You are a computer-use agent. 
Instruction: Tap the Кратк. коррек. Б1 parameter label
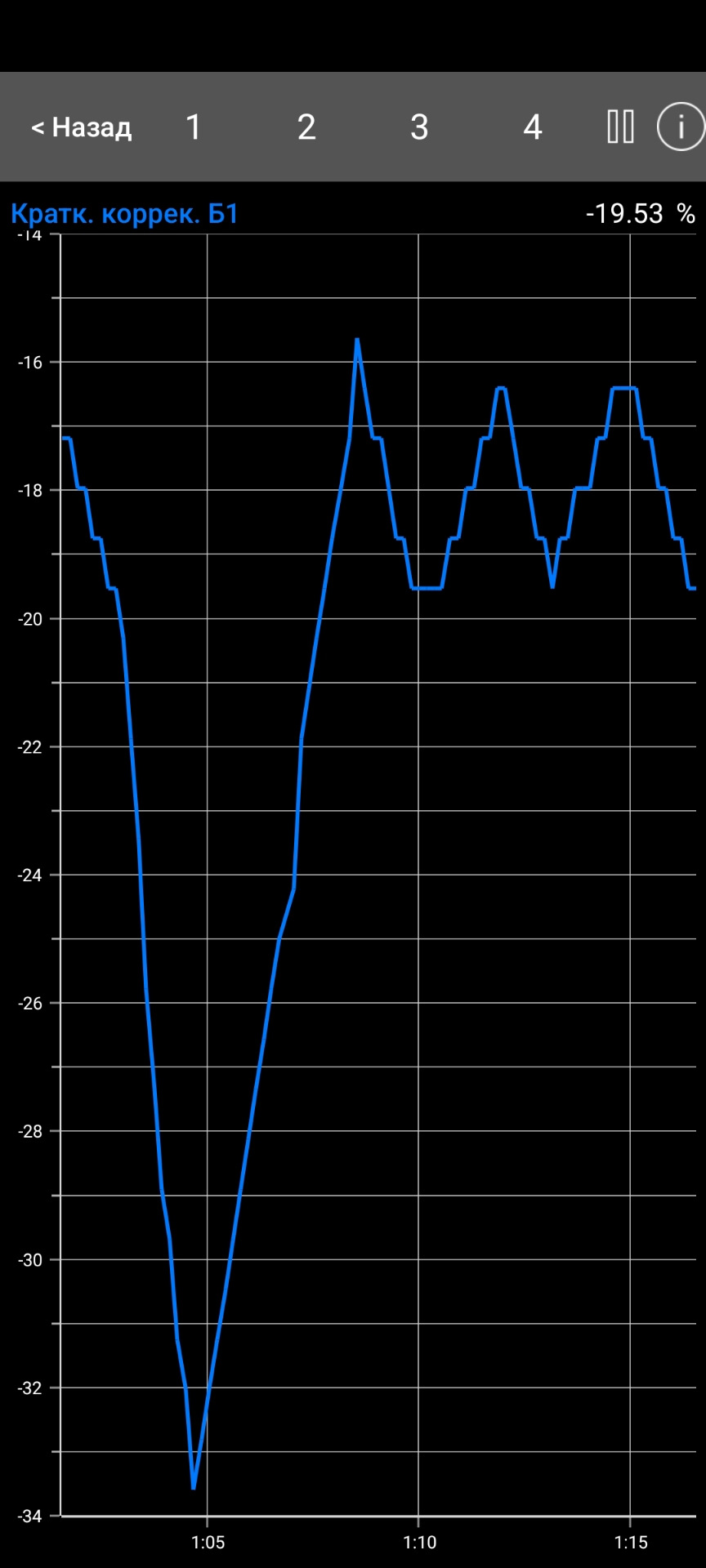[x=124, y=215]
